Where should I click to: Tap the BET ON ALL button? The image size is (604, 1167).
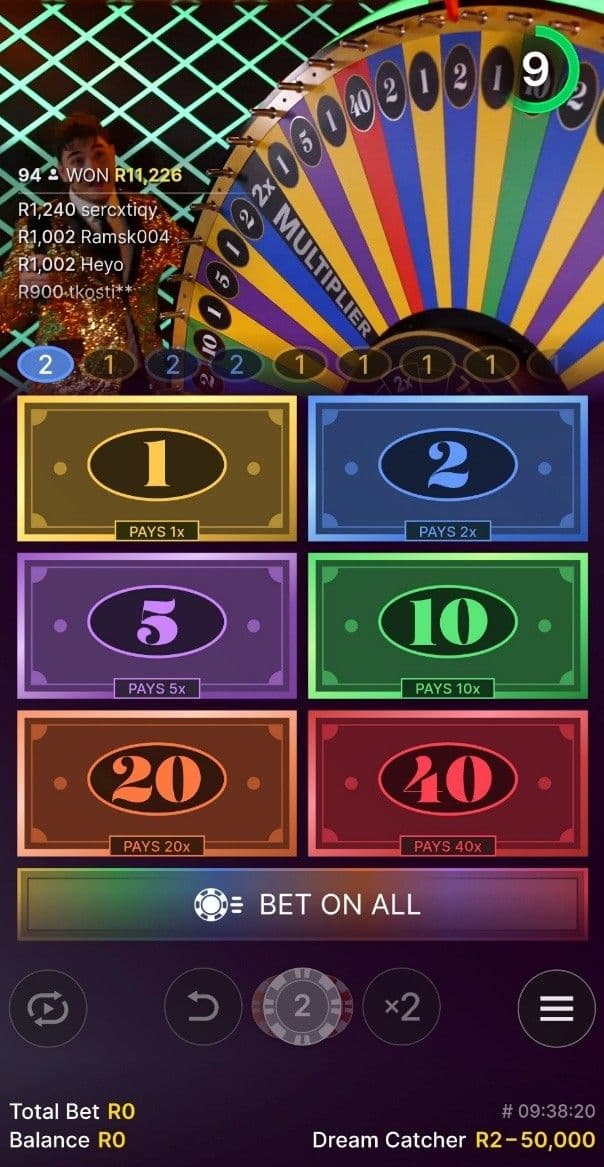[x=302, y=904]
